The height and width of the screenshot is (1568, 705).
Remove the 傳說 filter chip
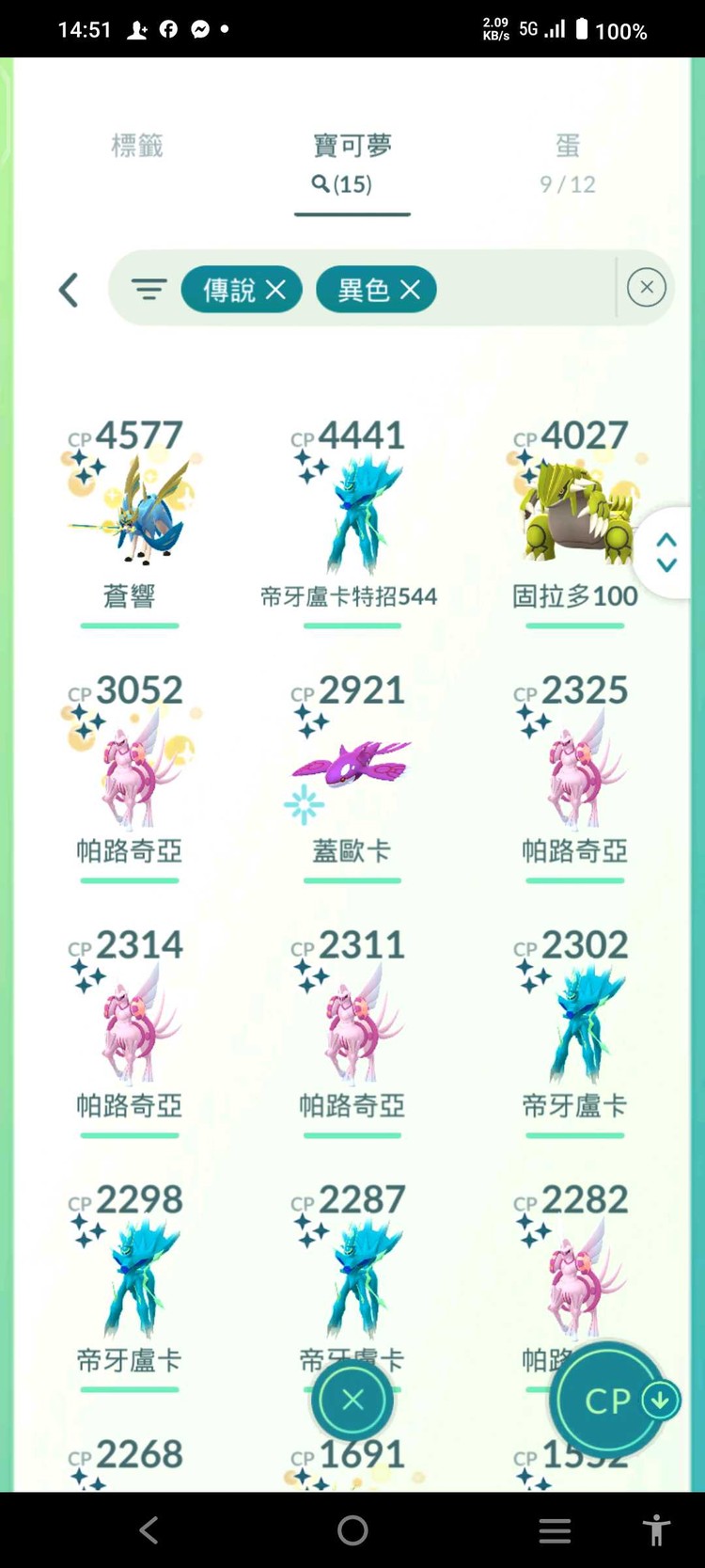275,290
